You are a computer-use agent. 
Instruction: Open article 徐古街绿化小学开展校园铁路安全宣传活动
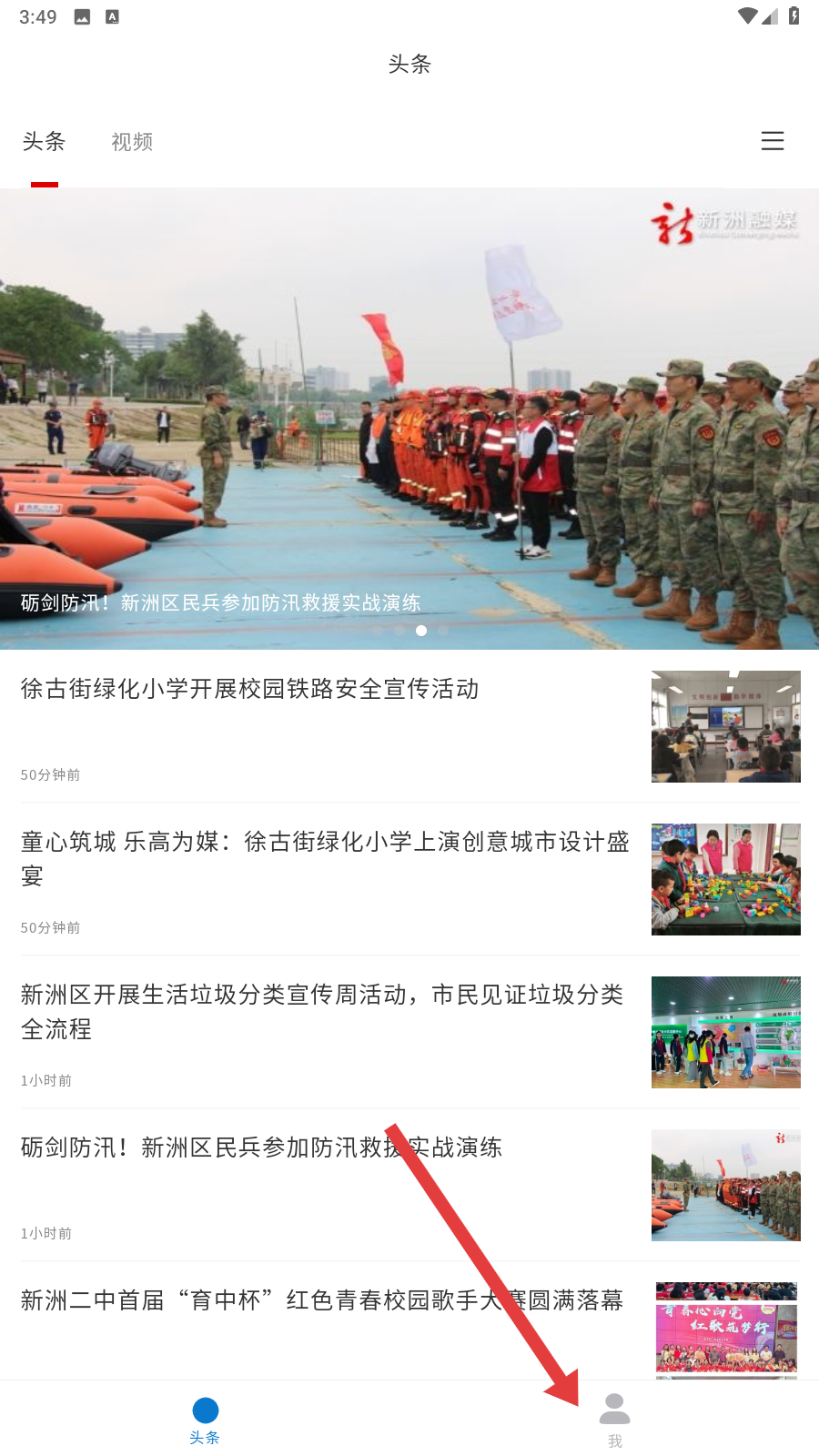409,726
